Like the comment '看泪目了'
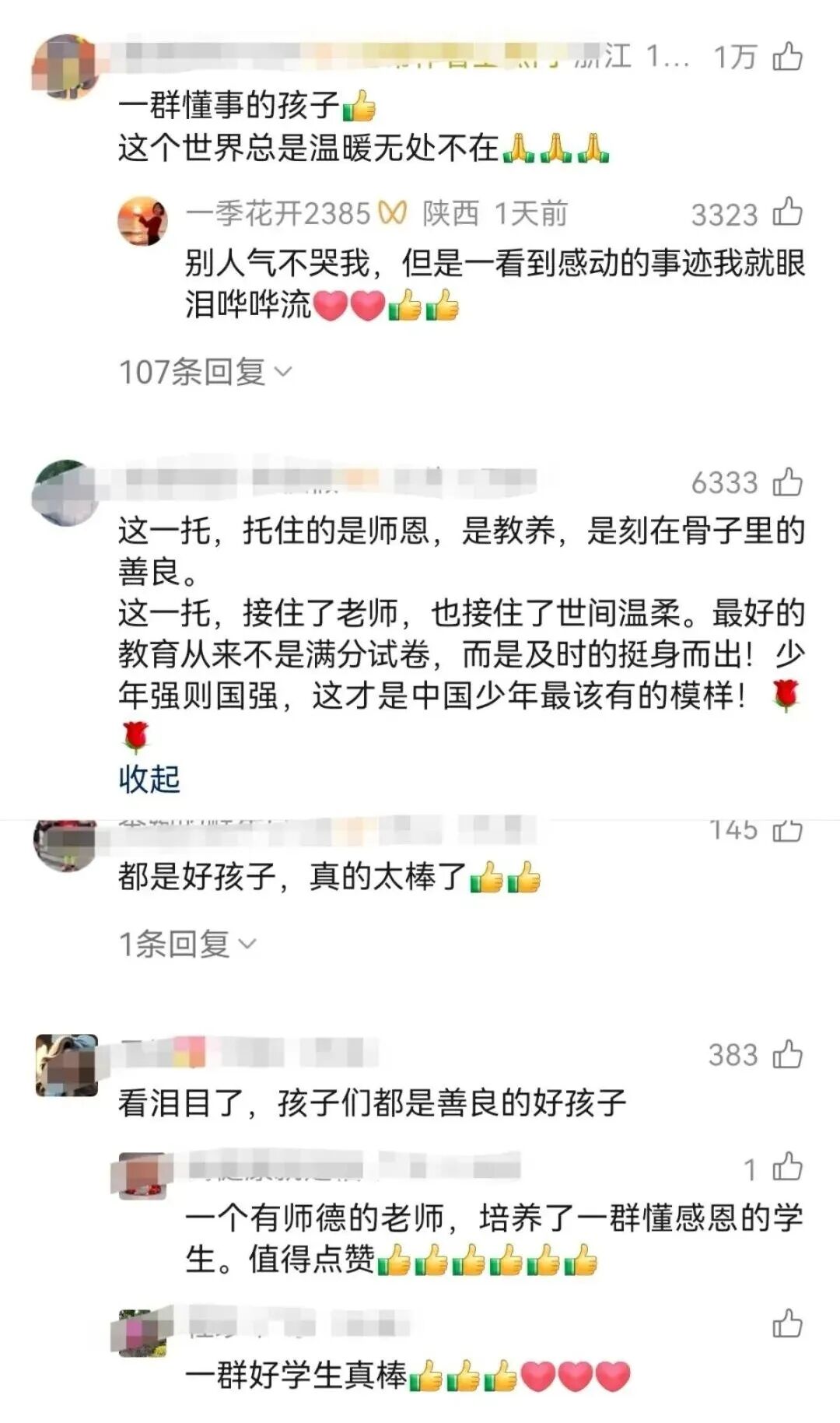The width and height of the screenshot is (840, 1423). [x=787, y=1055]
